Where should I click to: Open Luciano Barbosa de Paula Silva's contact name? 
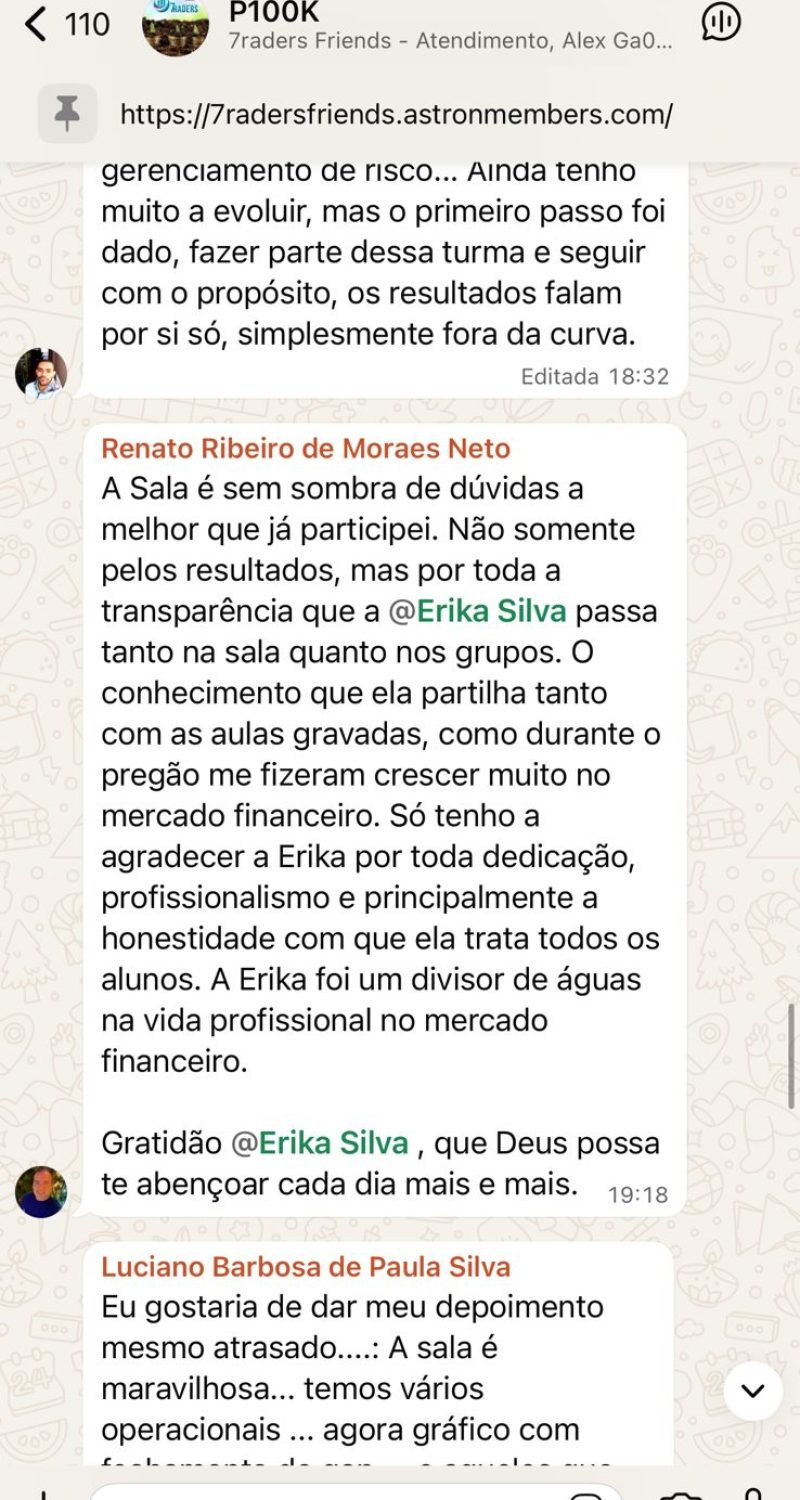click(306, 1266)
